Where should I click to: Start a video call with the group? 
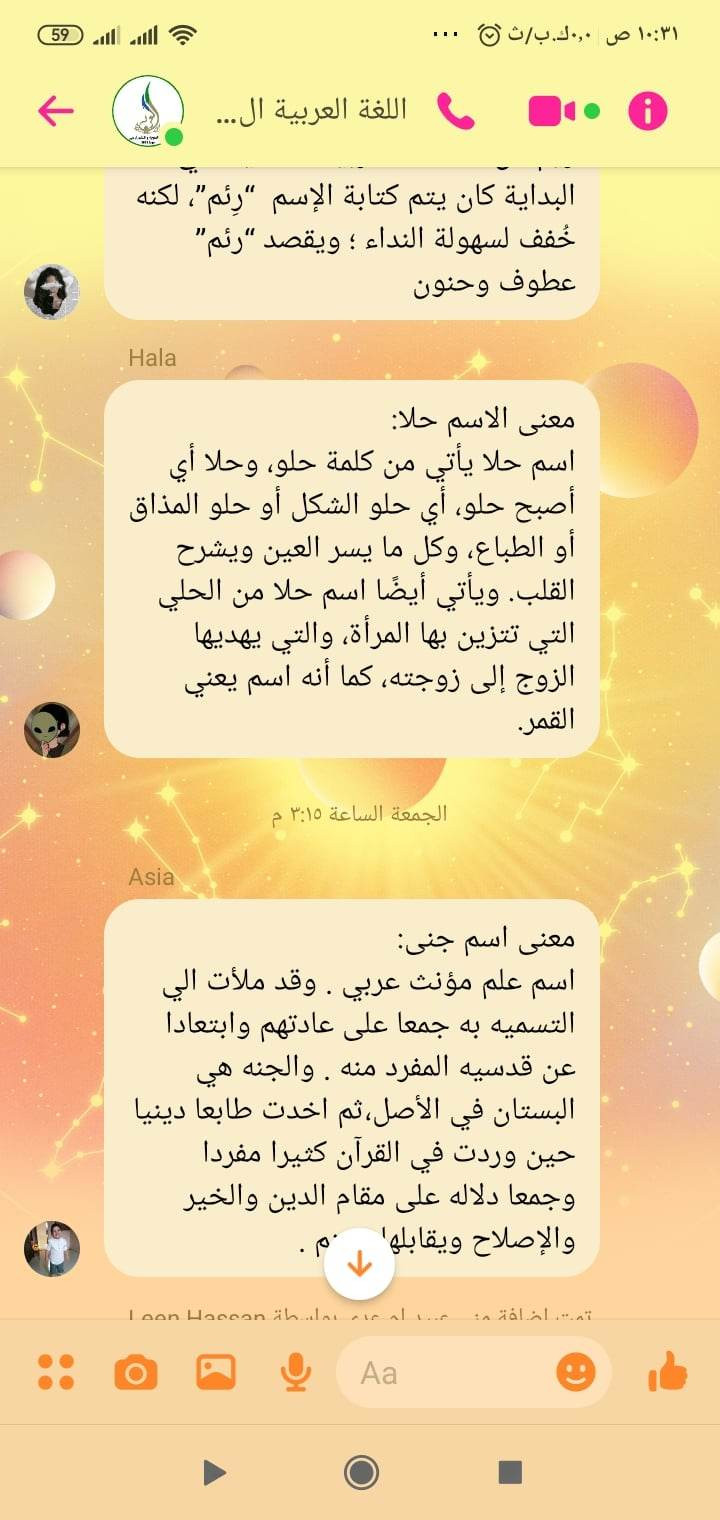pos(553,110)
